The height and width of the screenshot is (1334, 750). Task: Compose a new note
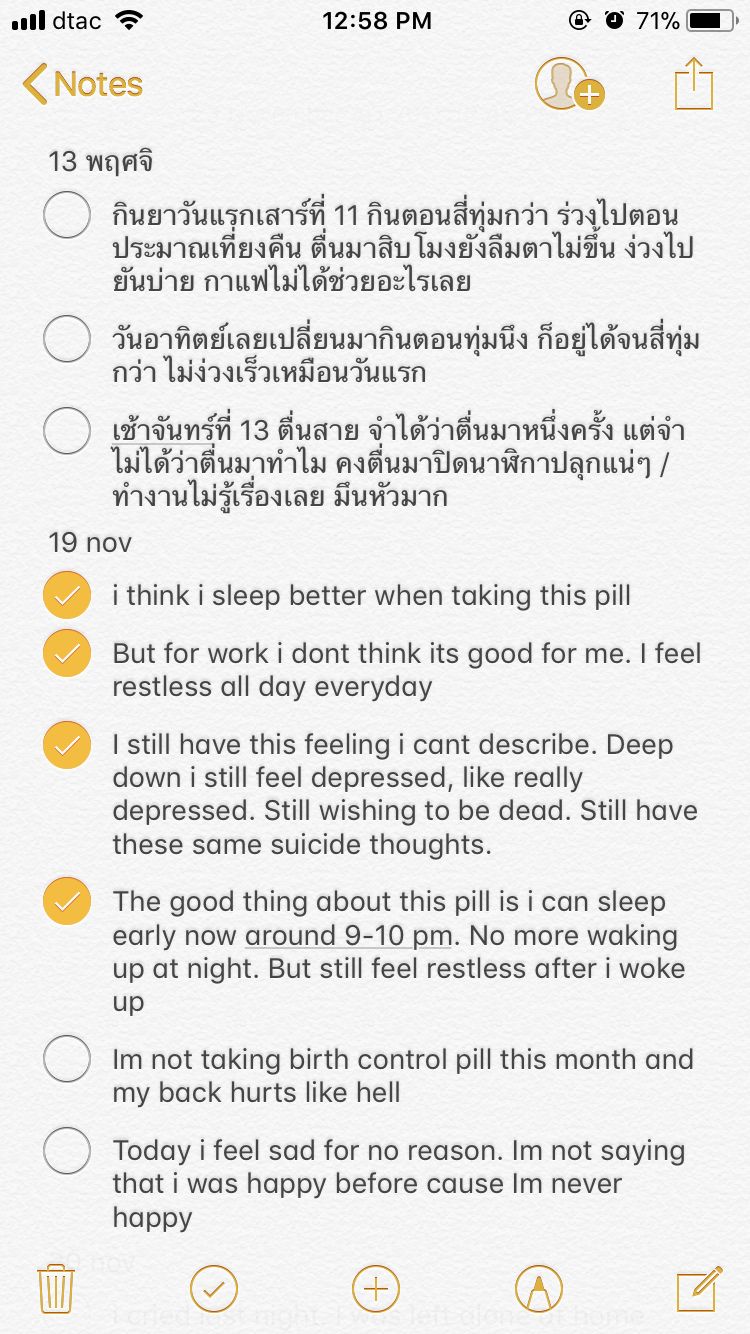[698, 1288]
